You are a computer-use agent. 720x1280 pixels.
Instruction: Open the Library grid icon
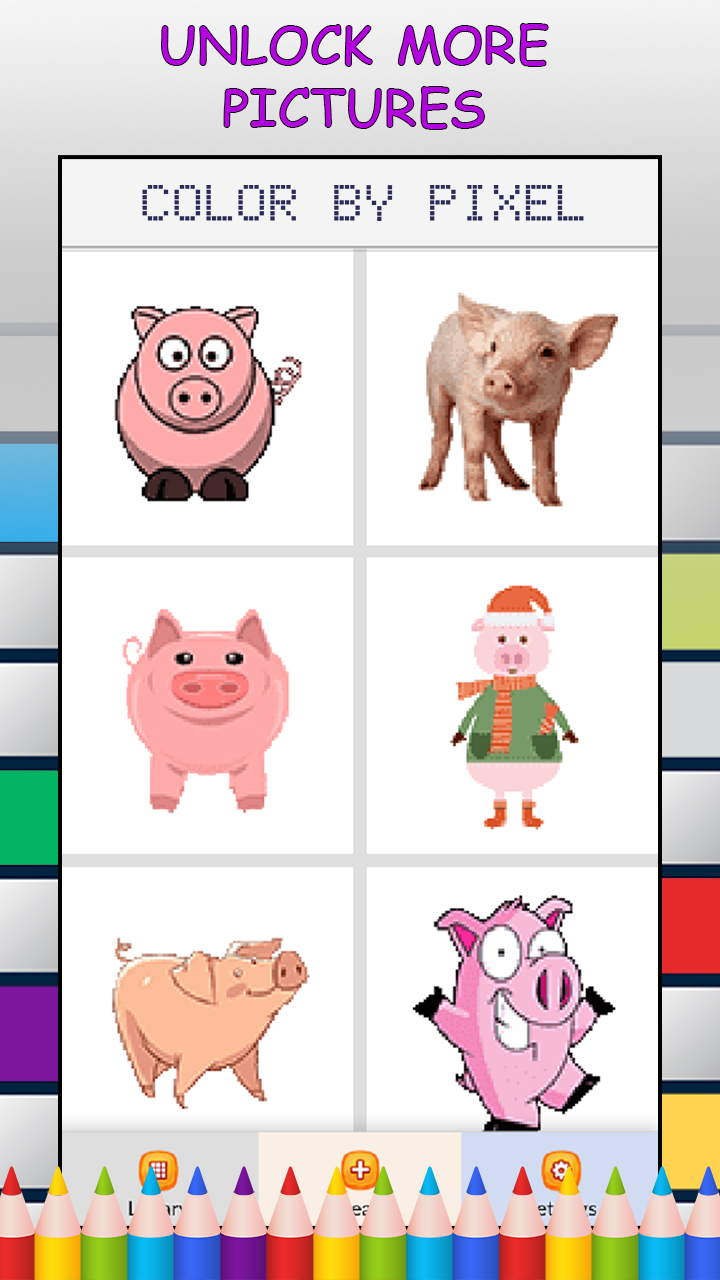pyautogui.click(x=158, y=1168)
